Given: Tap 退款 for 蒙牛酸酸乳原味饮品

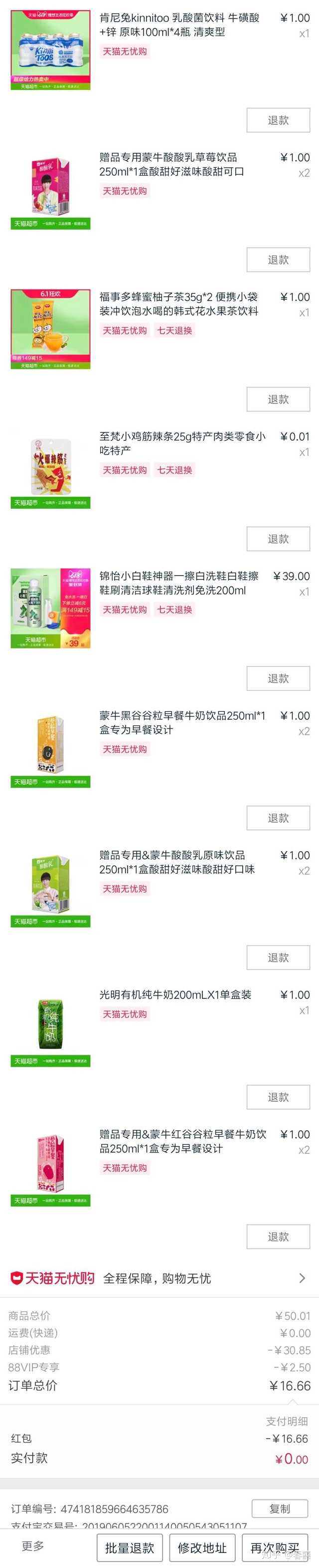Looking at the screenshot, I should (278, 957).
